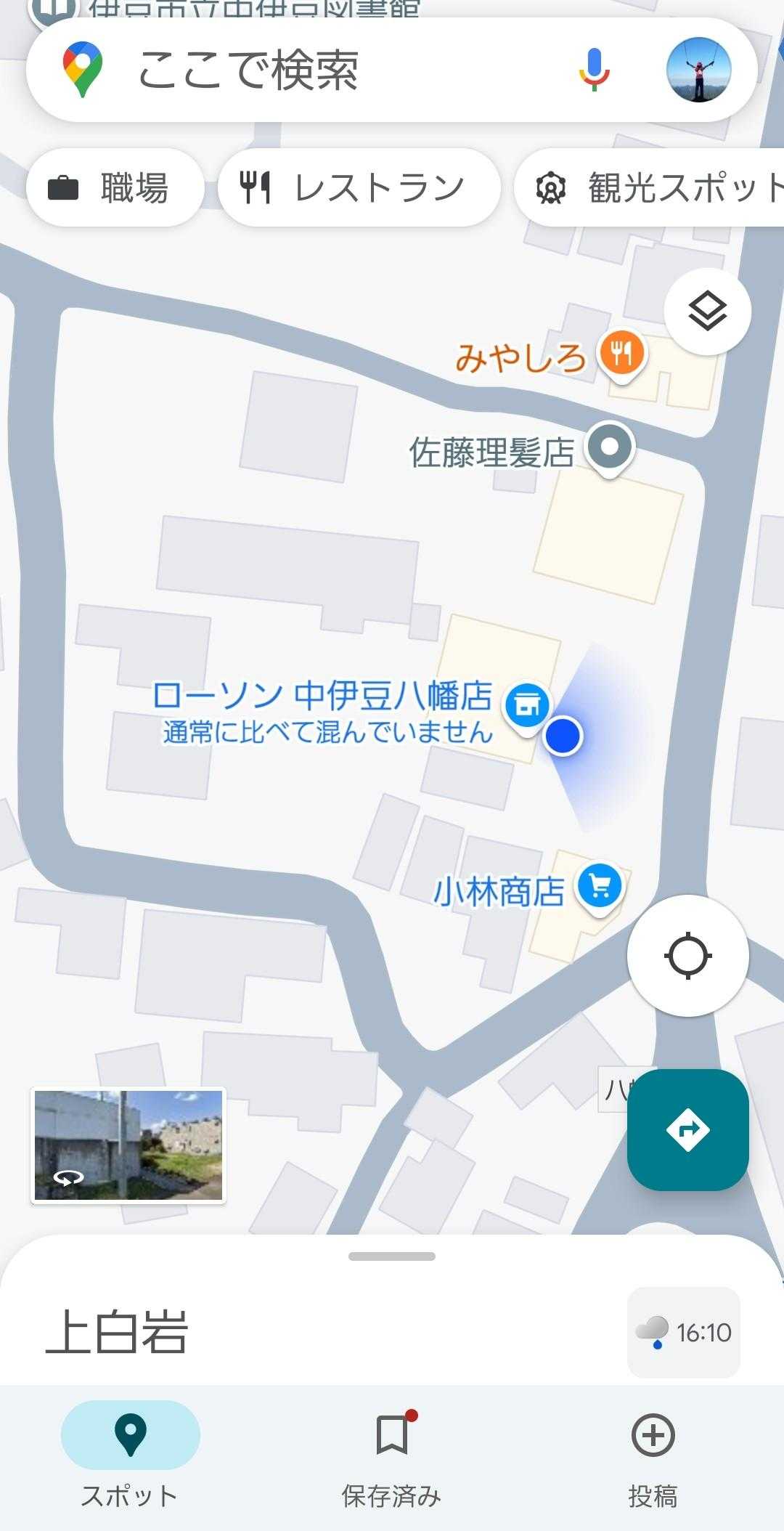Open the Street View thumbnail
784x1531 pixels.
(128, 1145)
